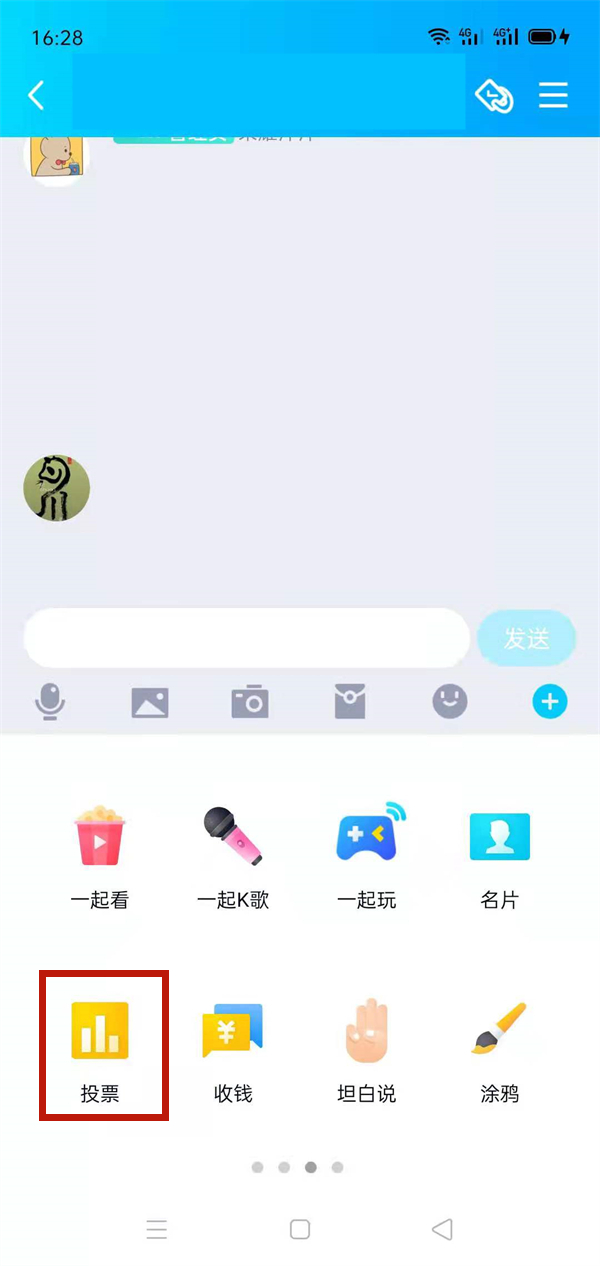Record a voice message with microphone
Viewport: 600px width, 1266px height.
click(x=50, y=702)
